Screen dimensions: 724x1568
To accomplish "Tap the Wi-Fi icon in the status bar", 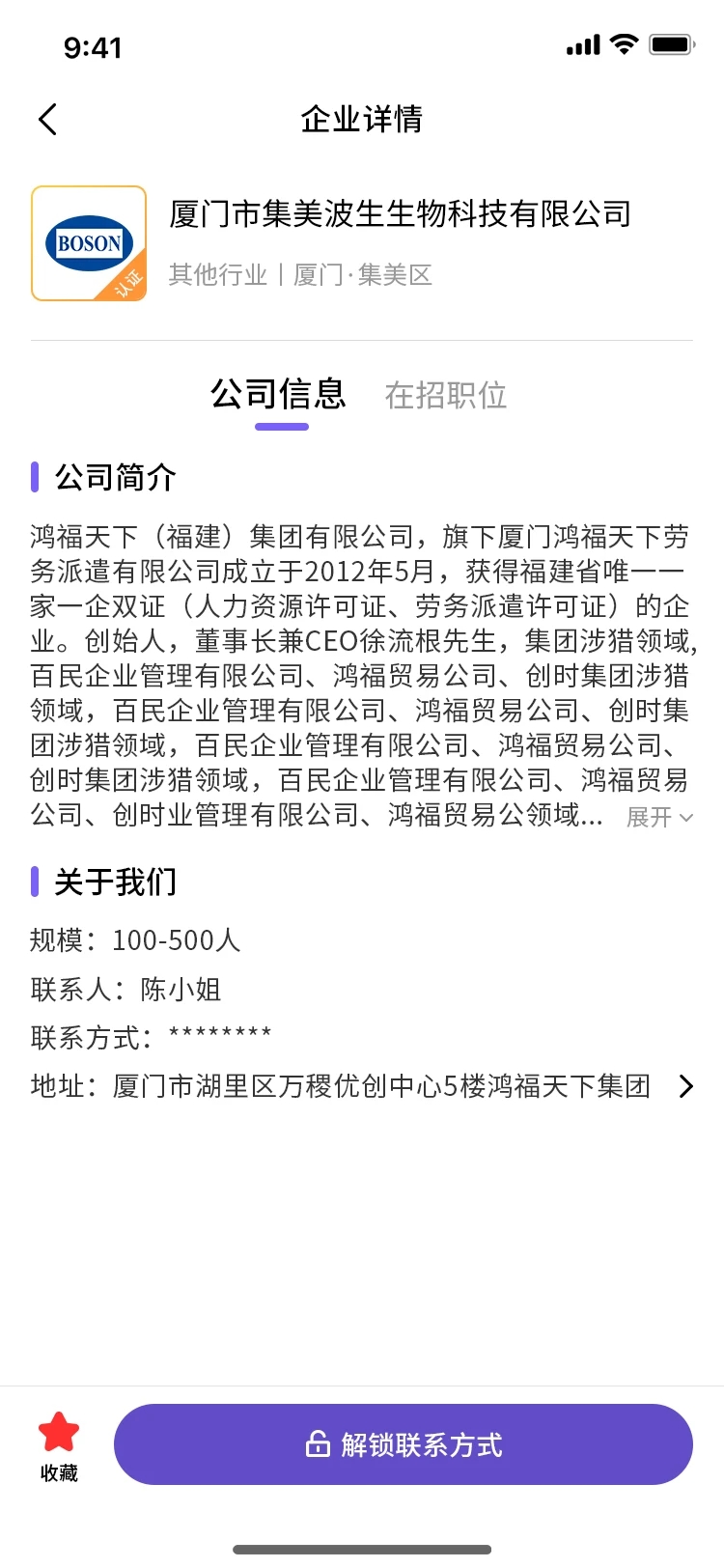I will click(x=623, y=43).
